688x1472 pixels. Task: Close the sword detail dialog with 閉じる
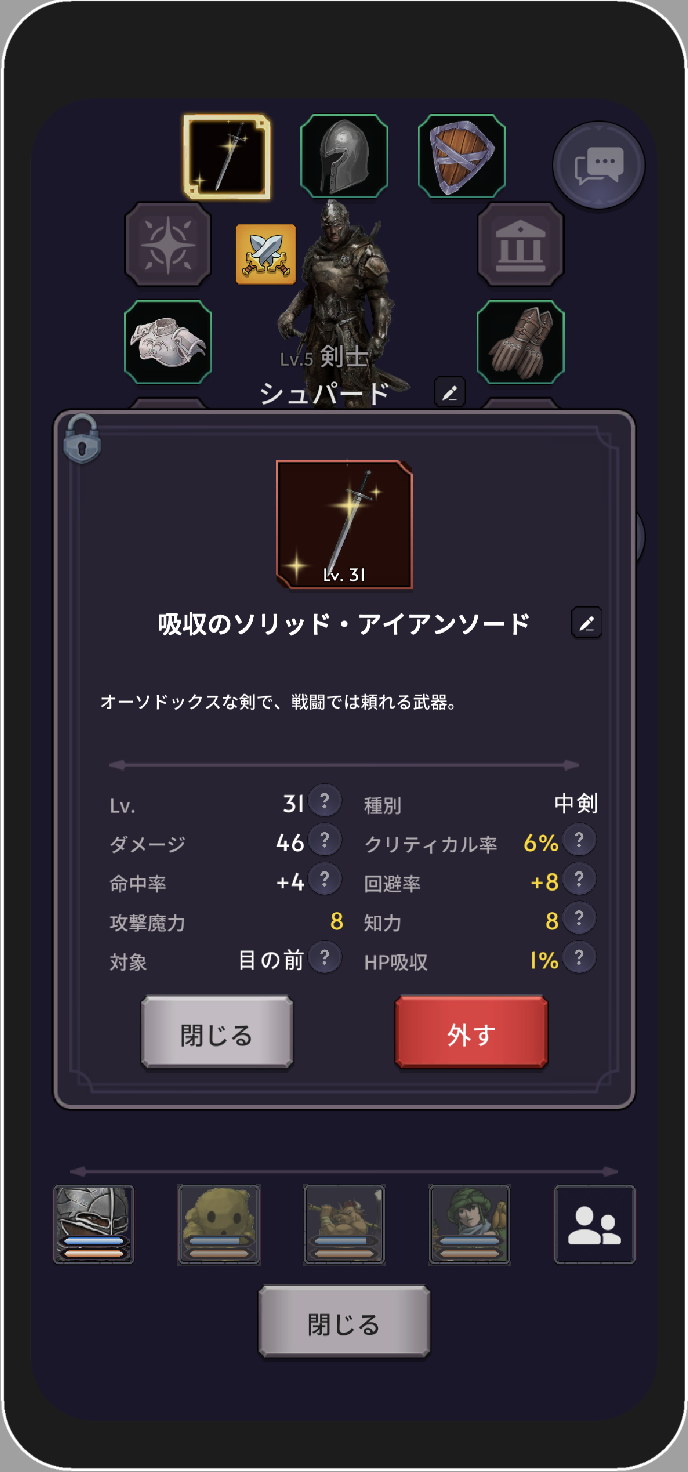(217, 1033)
